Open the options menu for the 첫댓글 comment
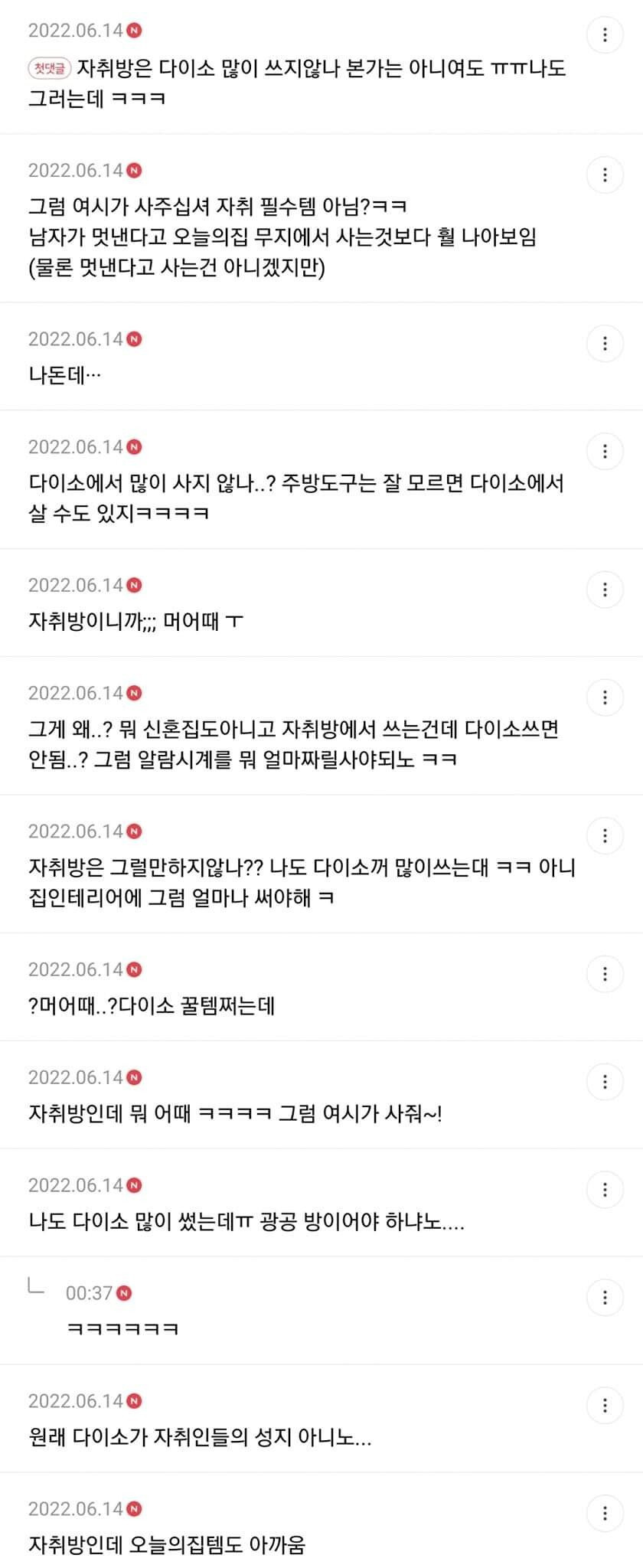 click(x=605, y=35)
